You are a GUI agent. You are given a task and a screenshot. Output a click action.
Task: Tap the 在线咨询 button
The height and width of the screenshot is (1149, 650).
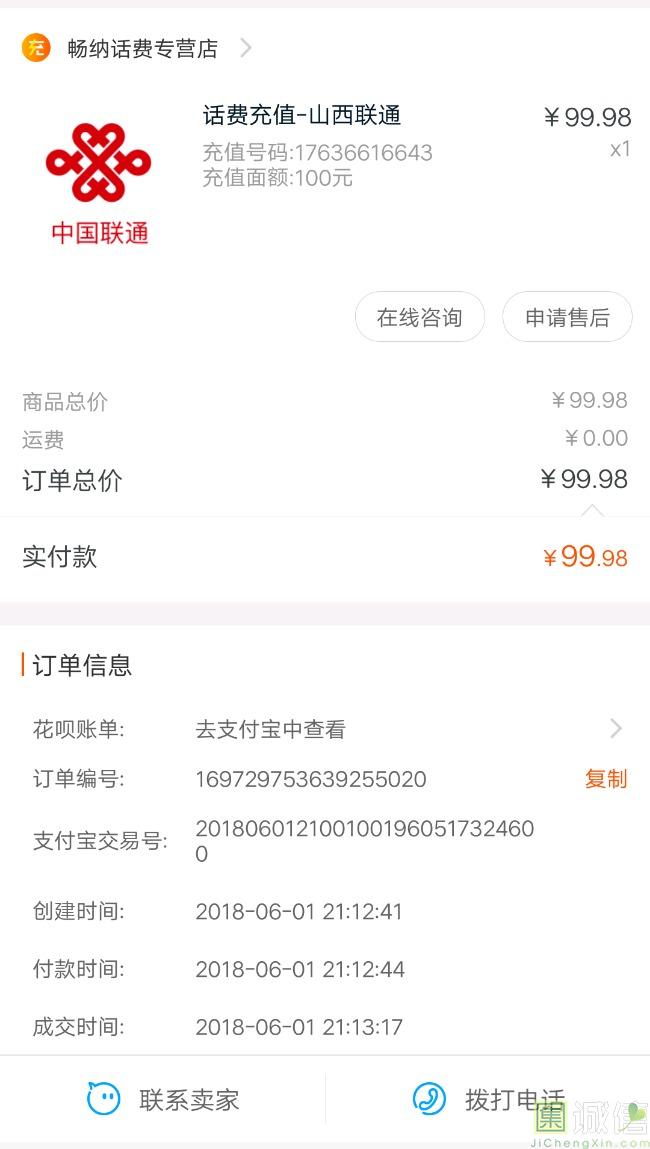coord(419,318)
